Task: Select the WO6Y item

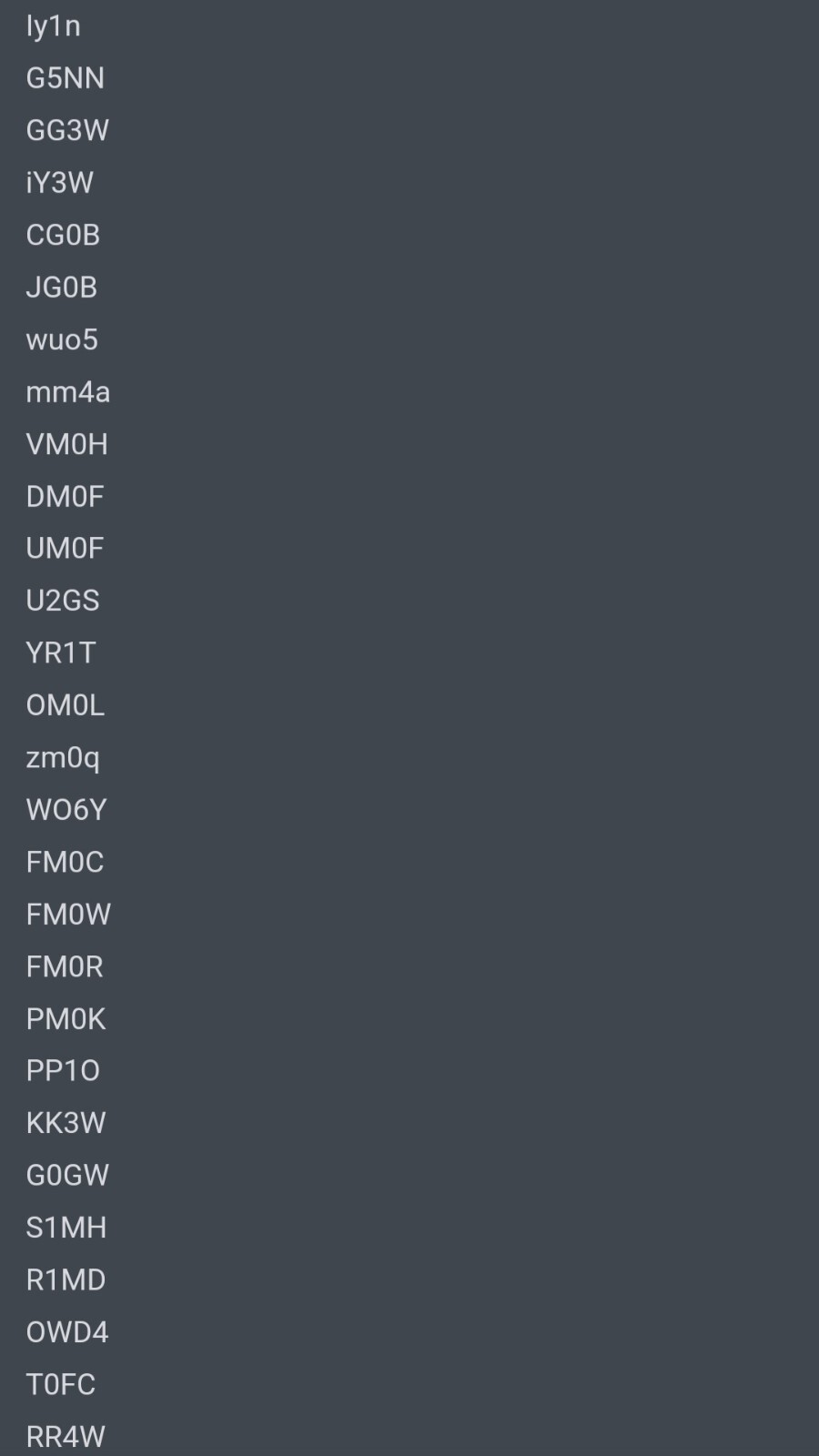Action: 66,810
